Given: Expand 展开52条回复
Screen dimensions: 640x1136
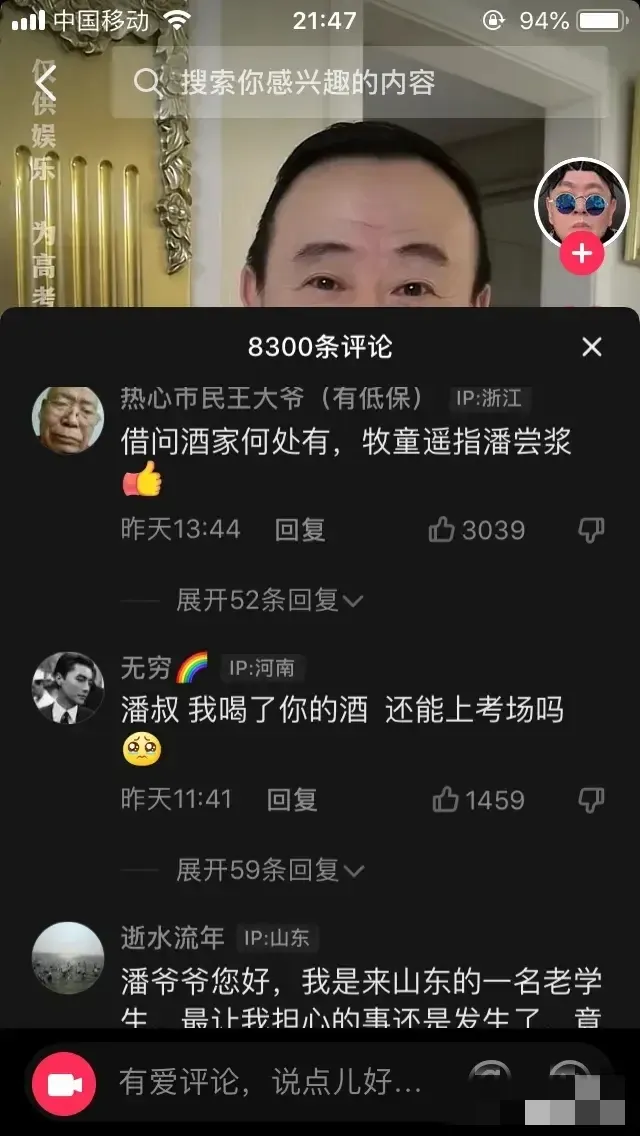Looking at the screenshot, I should (268, 600).
